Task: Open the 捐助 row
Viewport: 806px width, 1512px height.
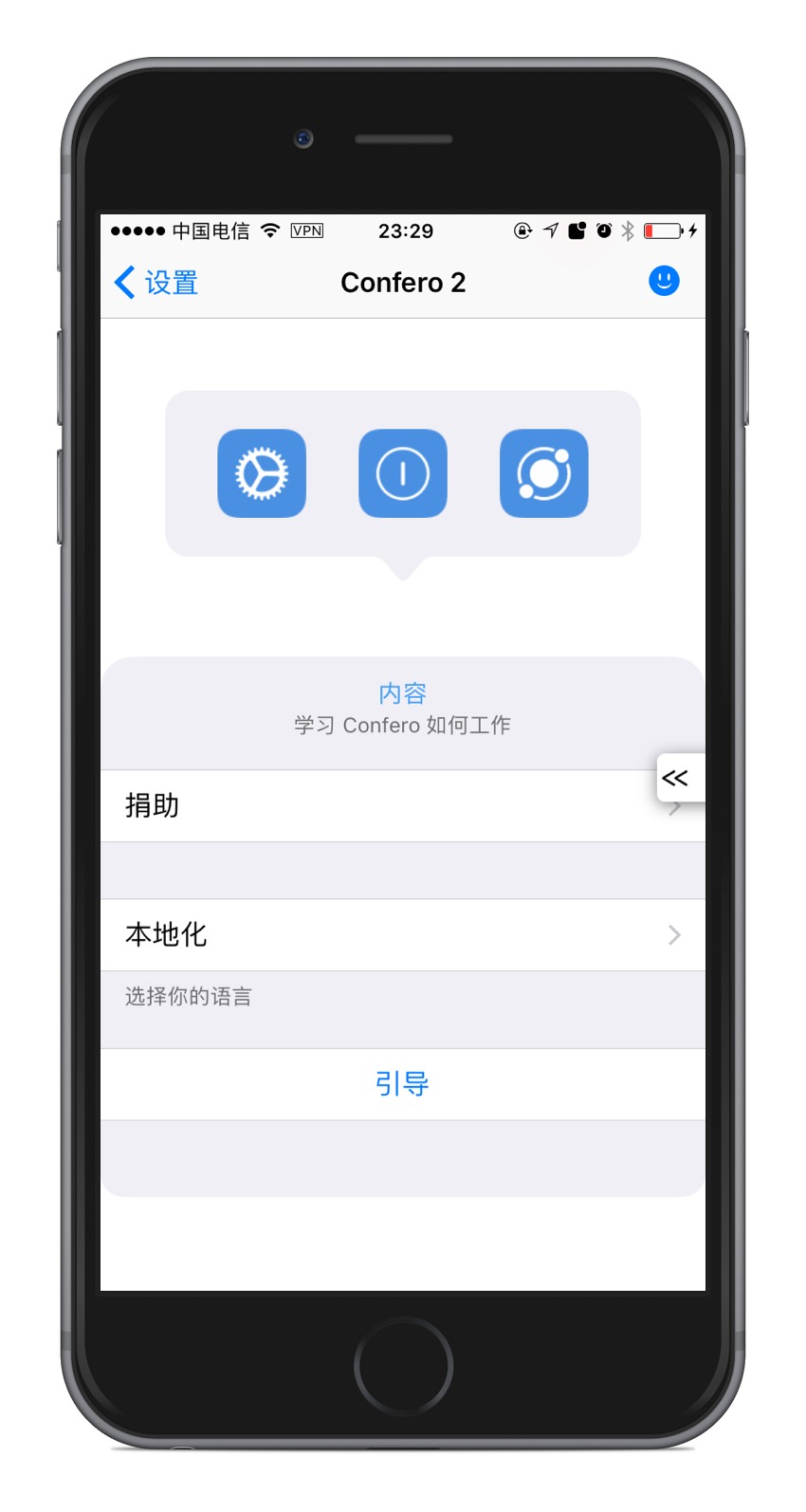Action: click(x=379, y=806)
